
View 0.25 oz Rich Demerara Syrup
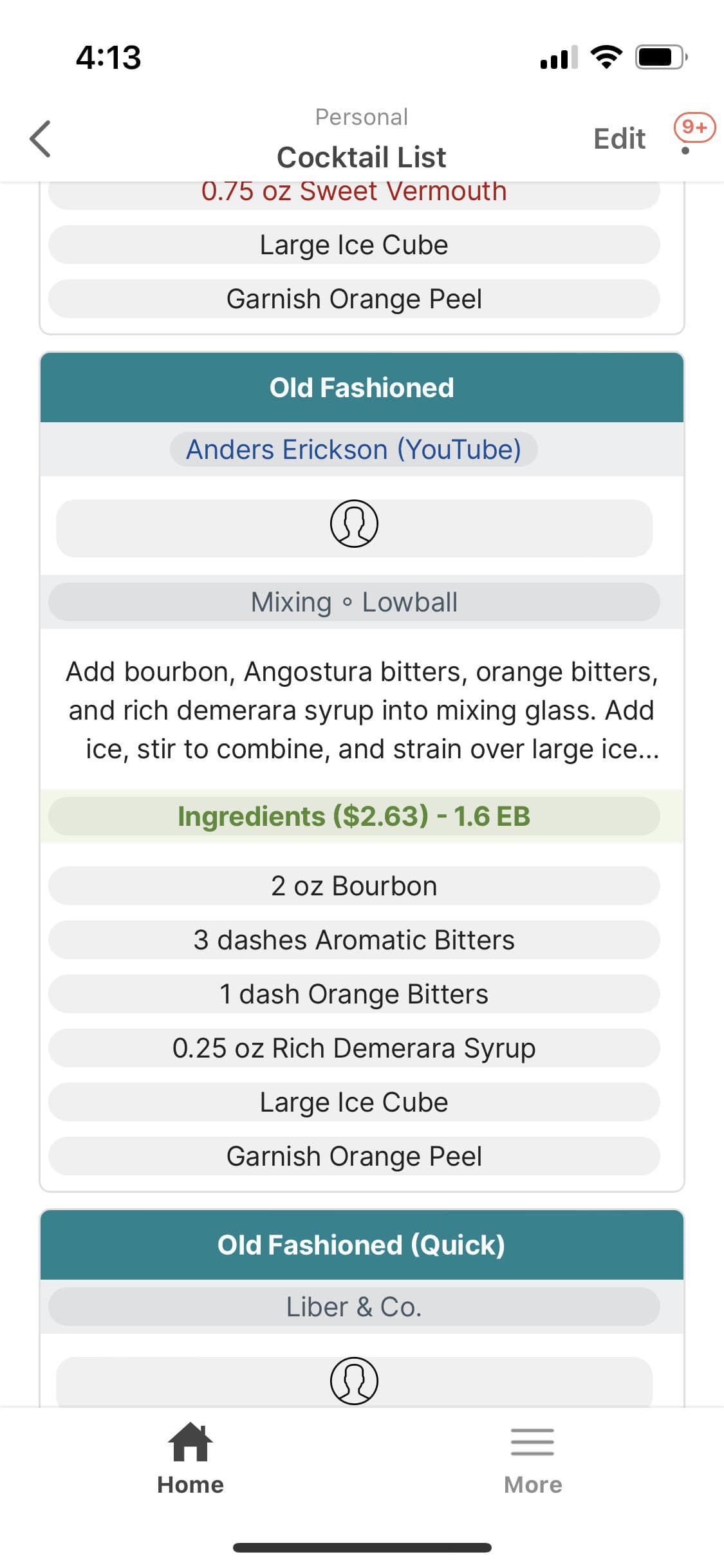353,1049
